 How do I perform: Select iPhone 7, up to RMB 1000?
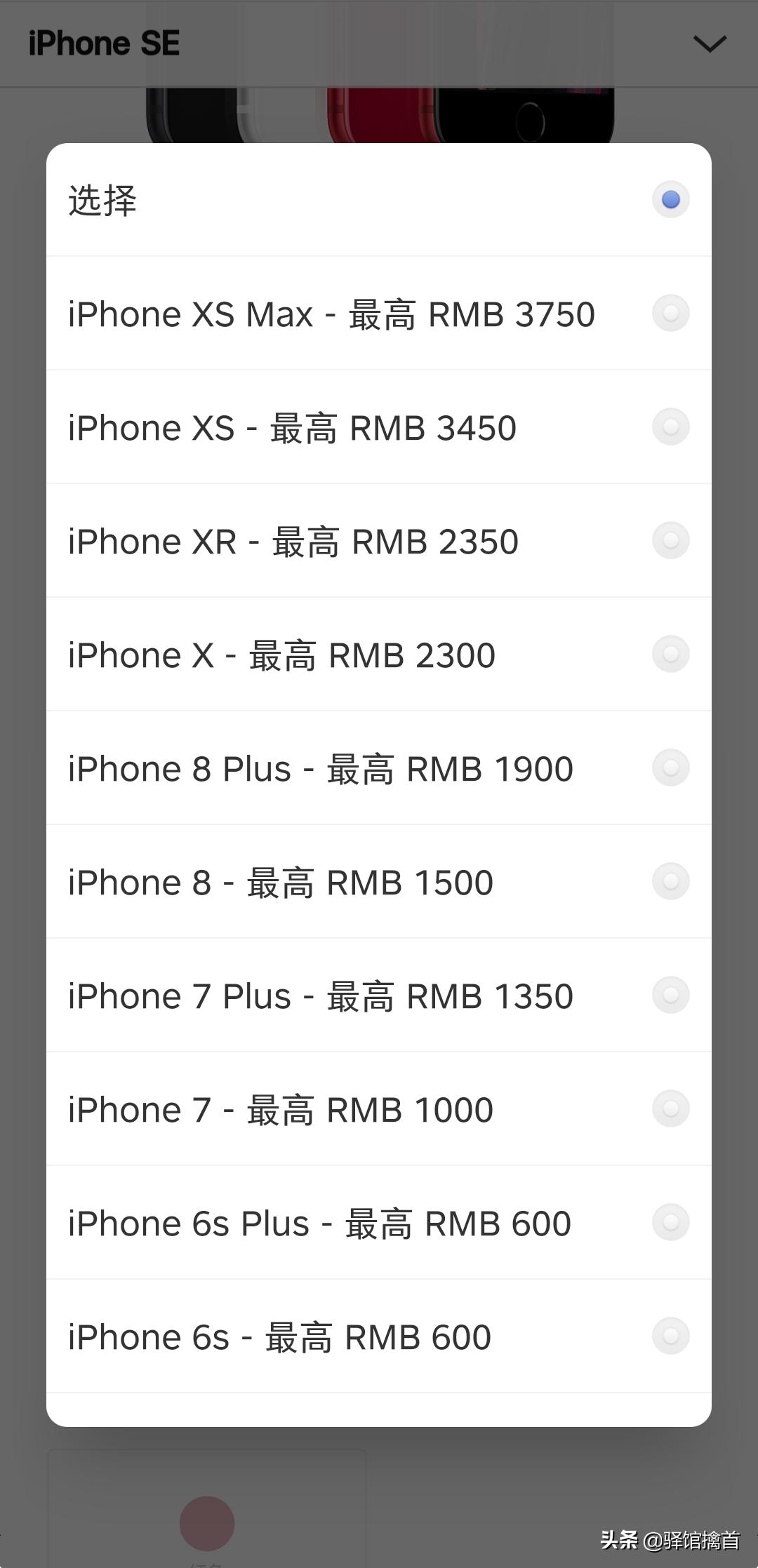tap(379, 1109)
